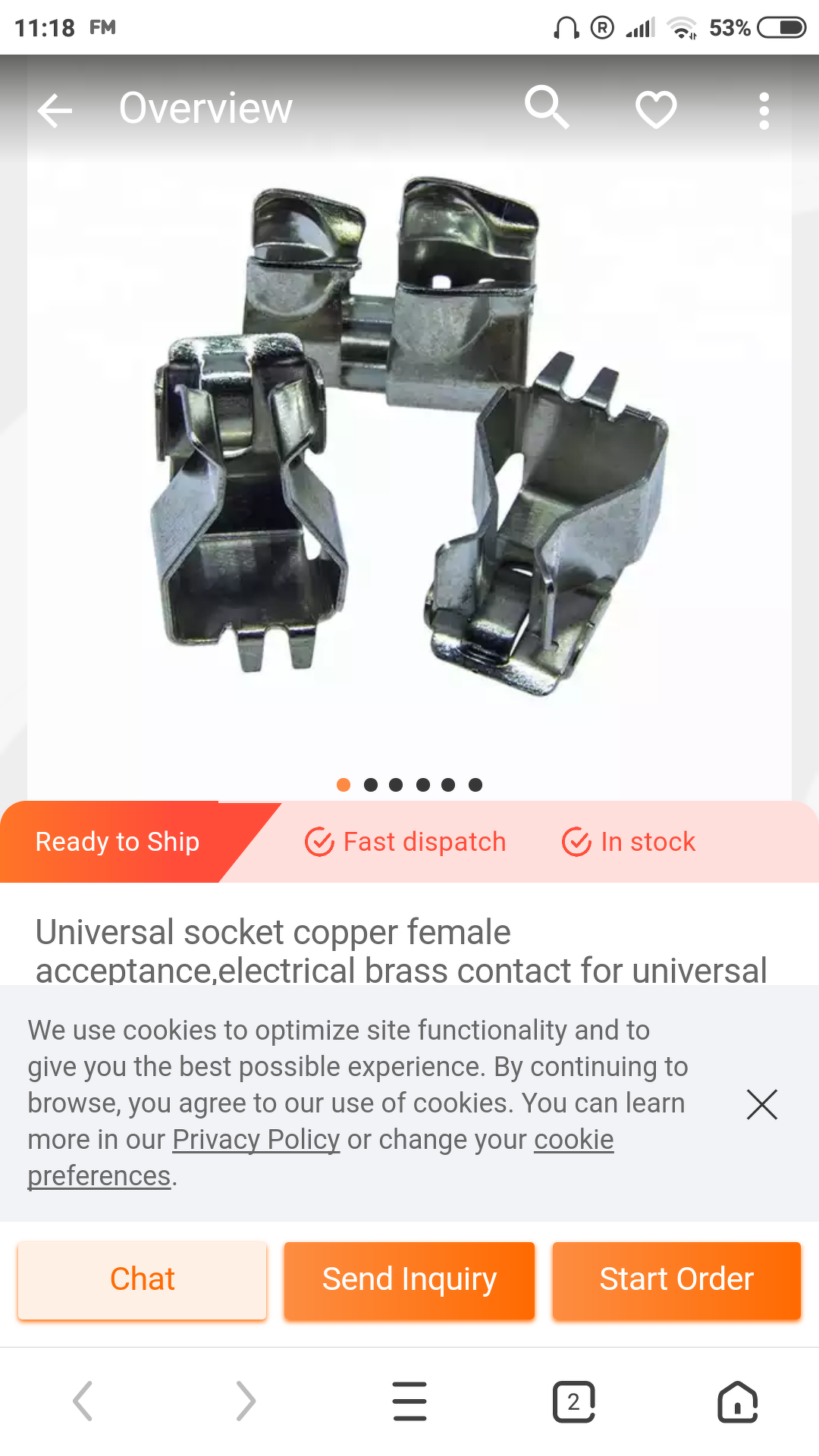Screen dimensions: 819x1456
Task: Open the Privacy Policy link
Action: (x=256, y=1139)
